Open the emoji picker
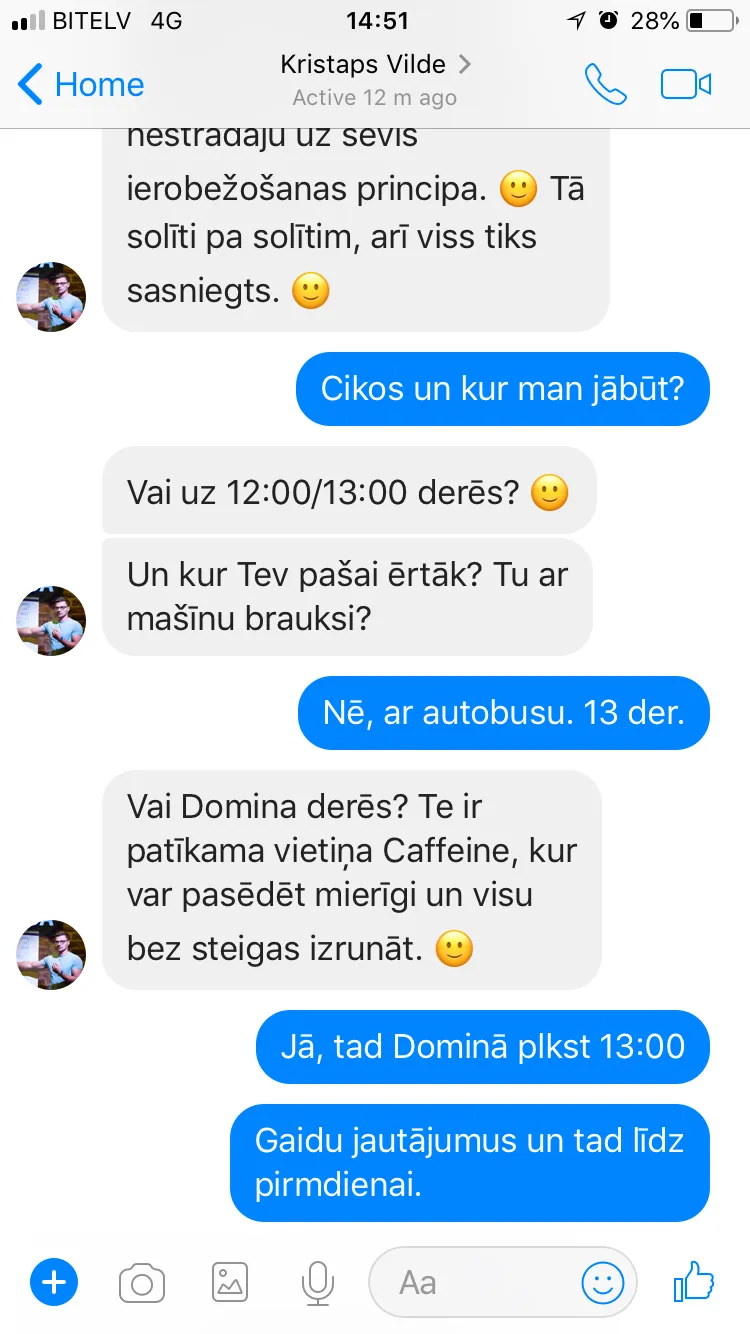750x1334 pixels. (603, 1282)
